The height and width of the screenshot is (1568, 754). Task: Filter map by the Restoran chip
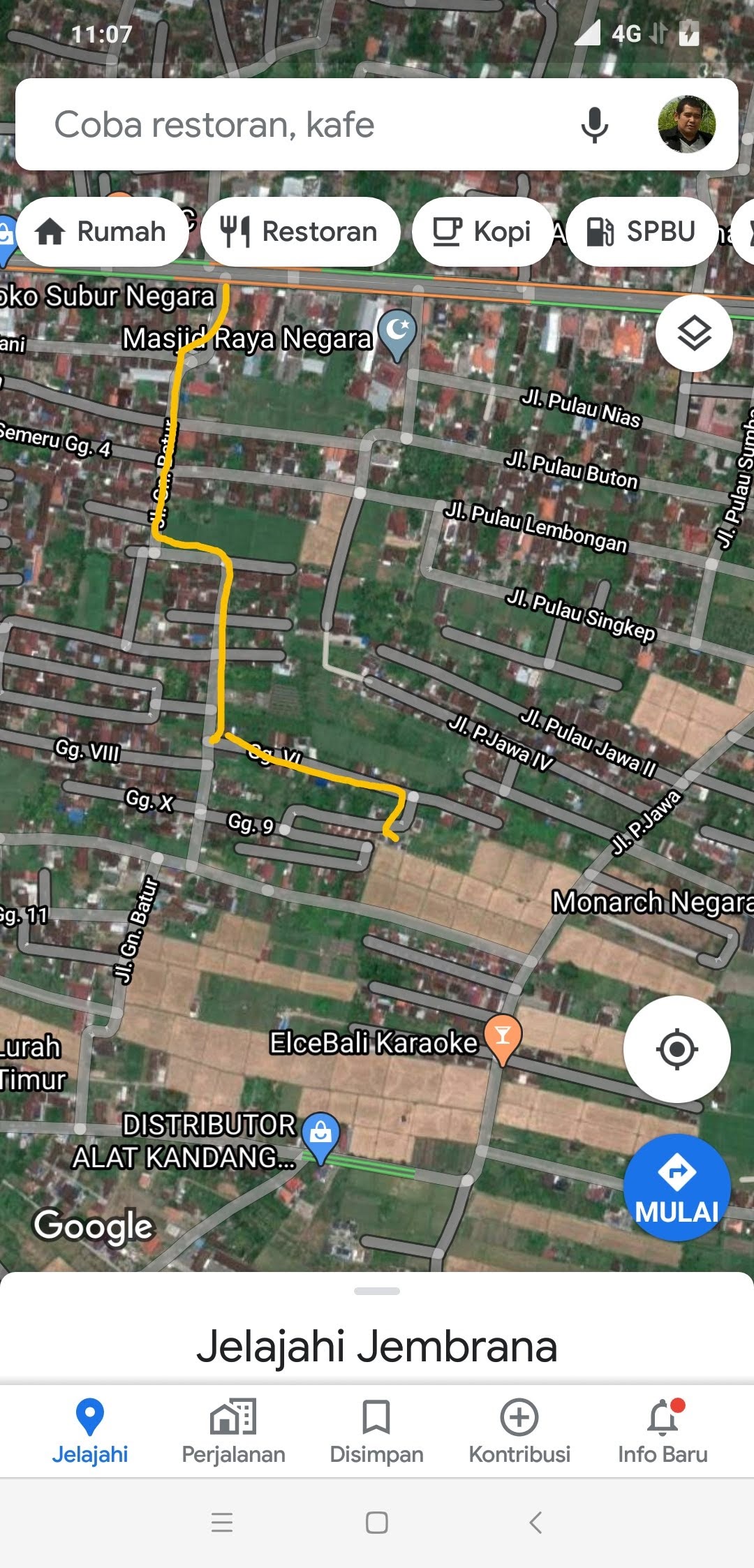pos(300,232)
